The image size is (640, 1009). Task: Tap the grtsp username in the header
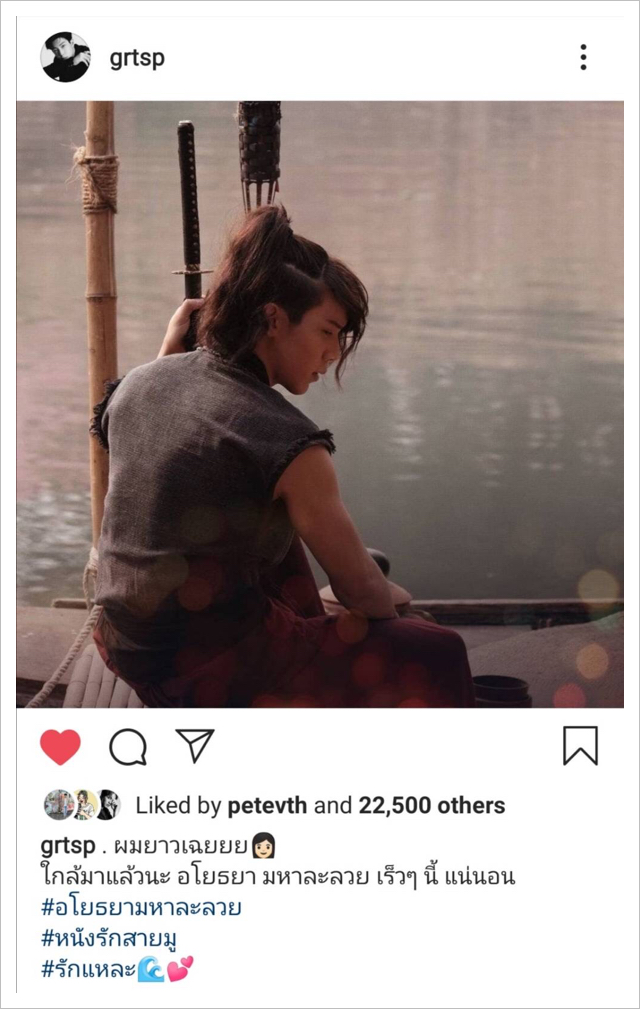point(137,58)
